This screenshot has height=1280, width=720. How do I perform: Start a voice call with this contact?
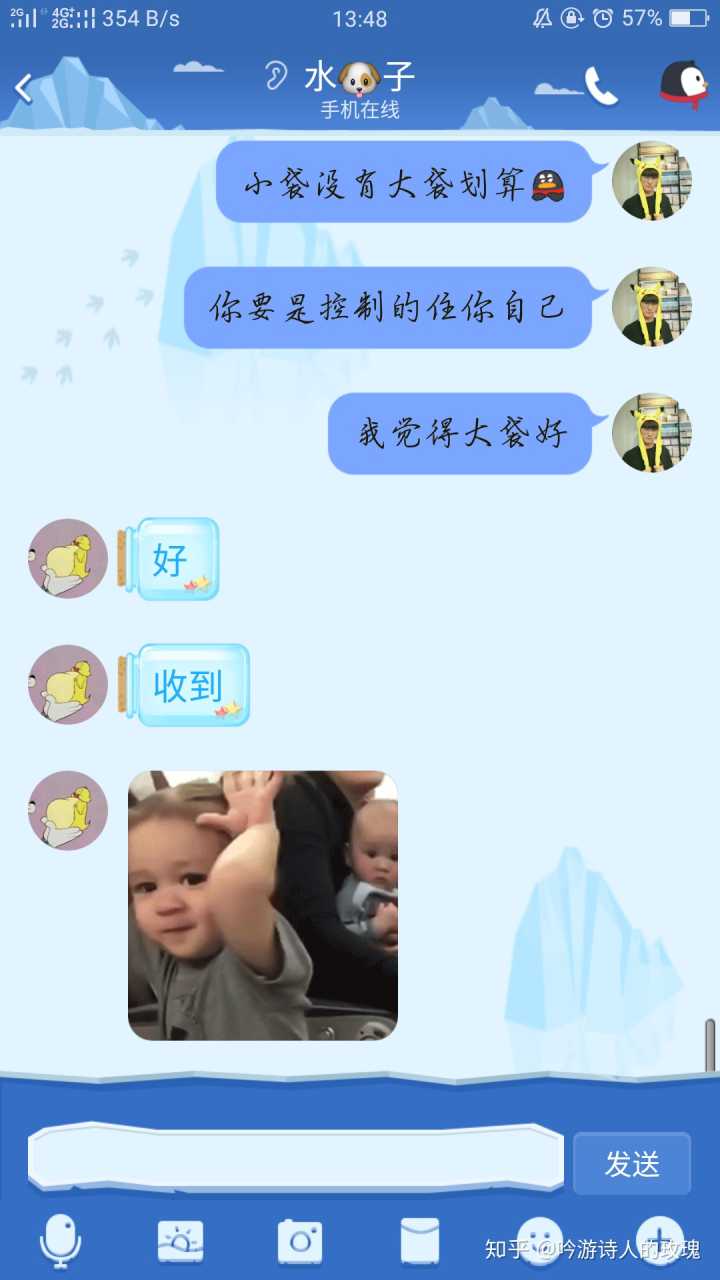(x=601, y=86)
